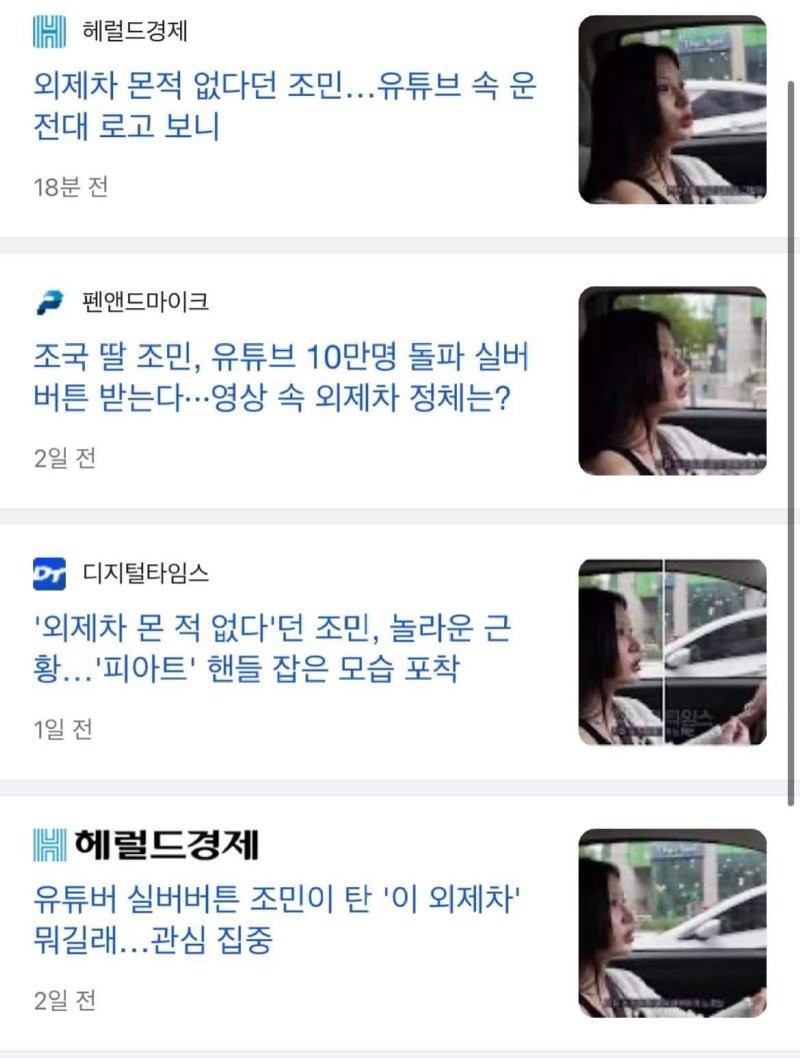Open the 디지털타임스 publisher page
Screen dimensions: 800x1058
tap(144, 574)
